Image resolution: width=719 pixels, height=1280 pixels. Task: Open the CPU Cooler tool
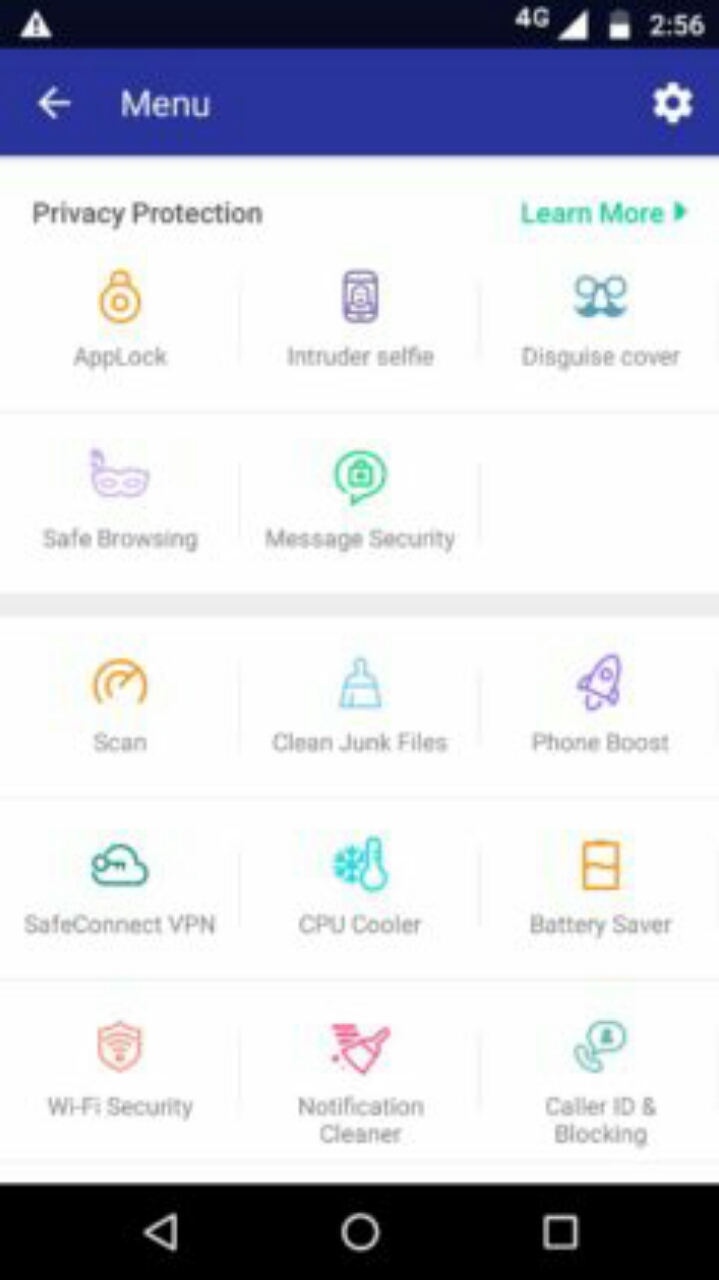pos(360,888)
